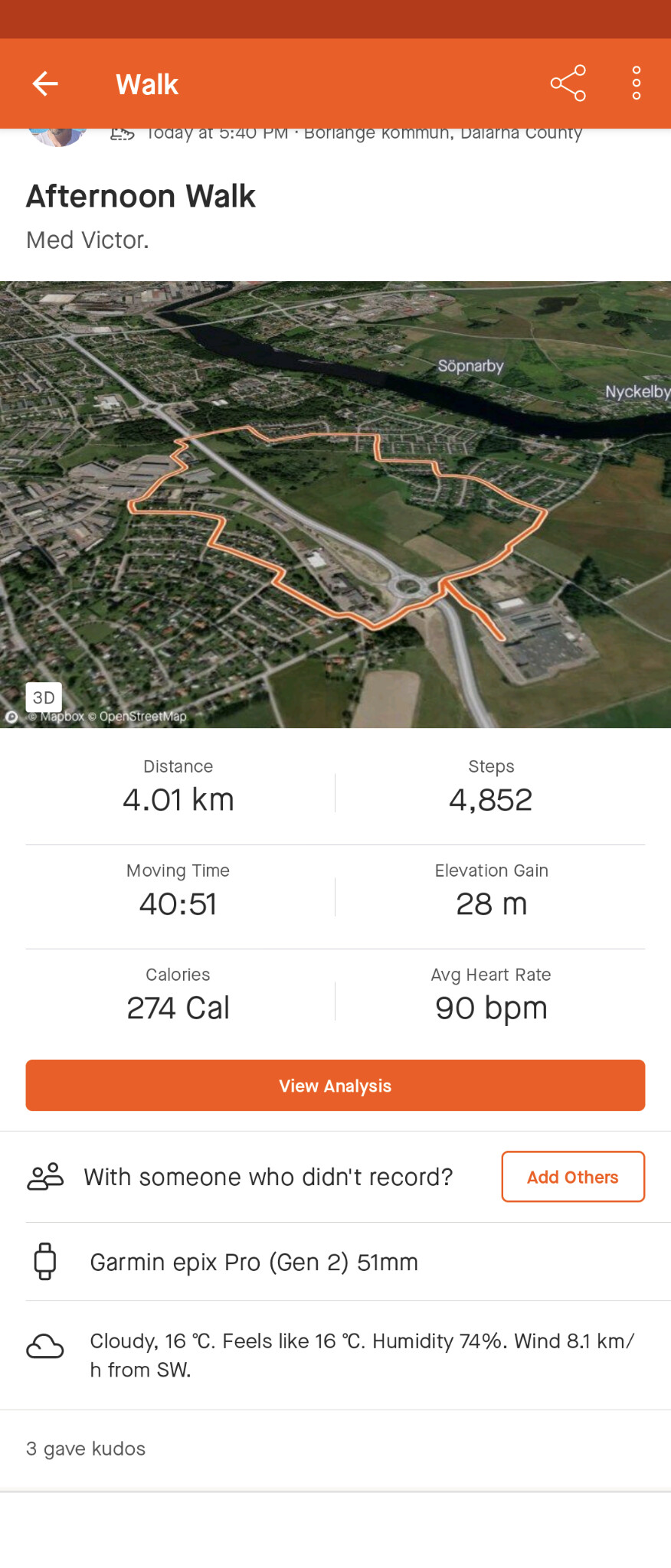Image resolution: width=671 pixels, height=1568 pixels.
Task: View who gave kudos
Action: [86, 1449]
